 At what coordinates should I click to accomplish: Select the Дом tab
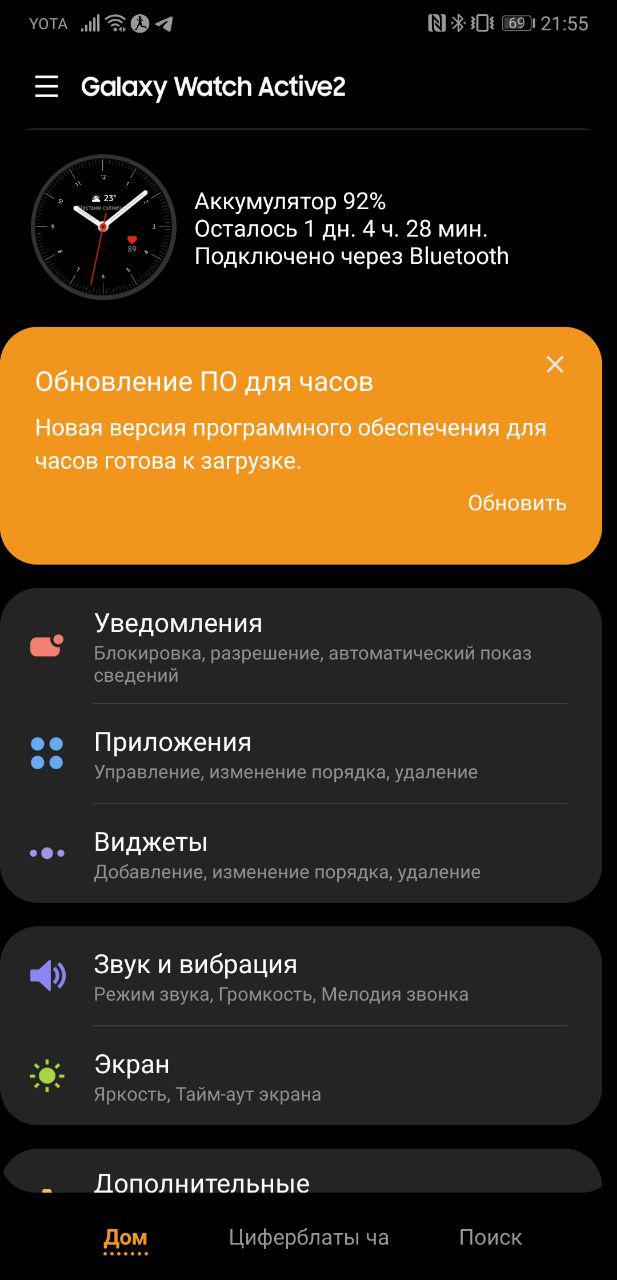point(125,1238)
